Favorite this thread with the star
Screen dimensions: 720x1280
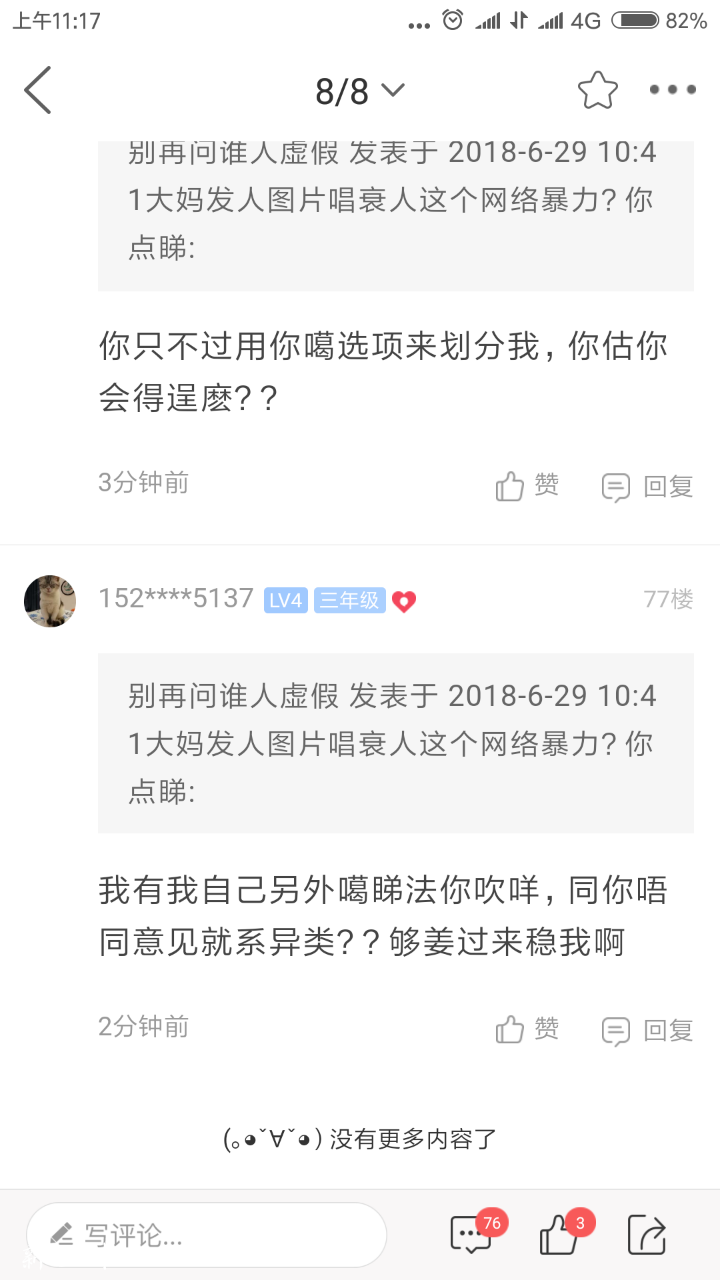point(597,91)
